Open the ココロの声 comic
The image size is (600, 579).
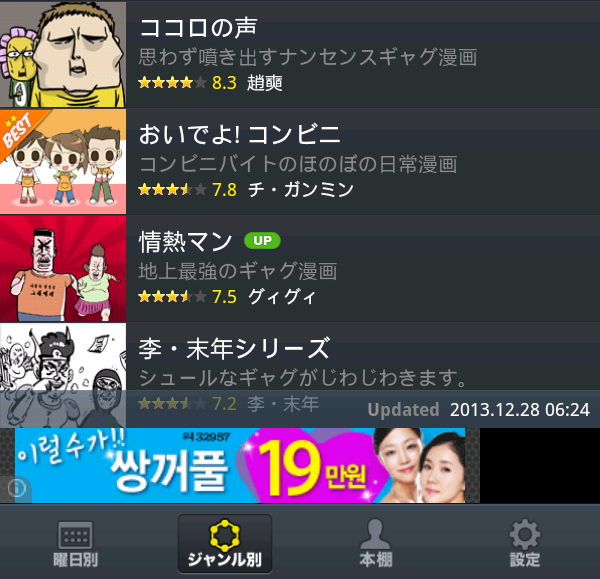pos(300,55)
